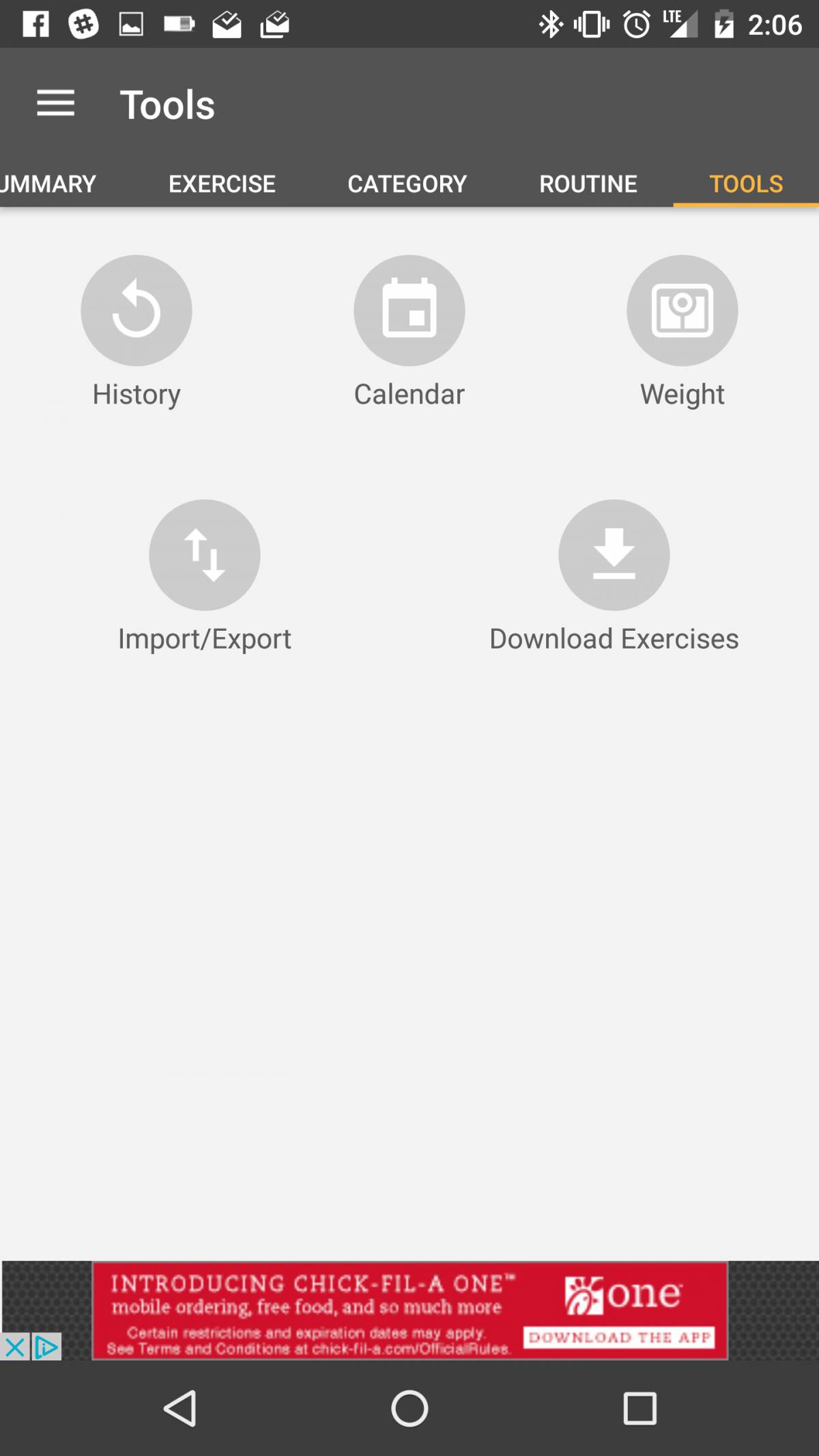Viewport: 819px width, 1456px height.
Task: Open Download Exercises
Action: (x=614, y=577)
